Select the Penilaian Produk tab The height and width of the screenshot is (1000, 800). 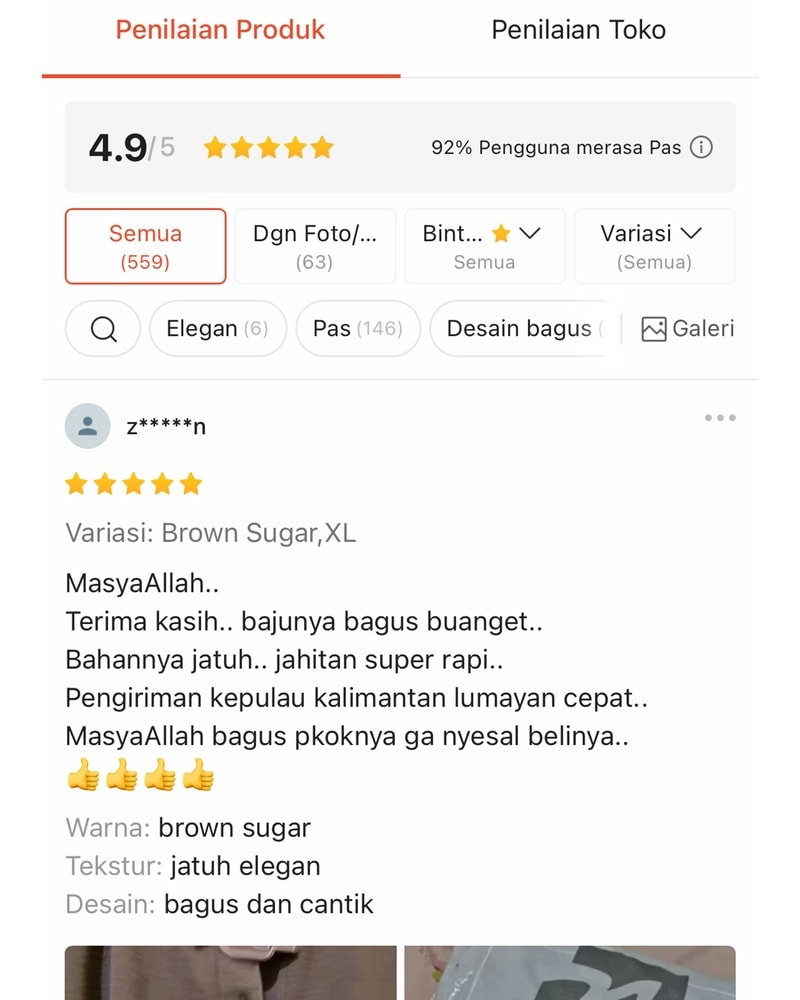point(220,30)
